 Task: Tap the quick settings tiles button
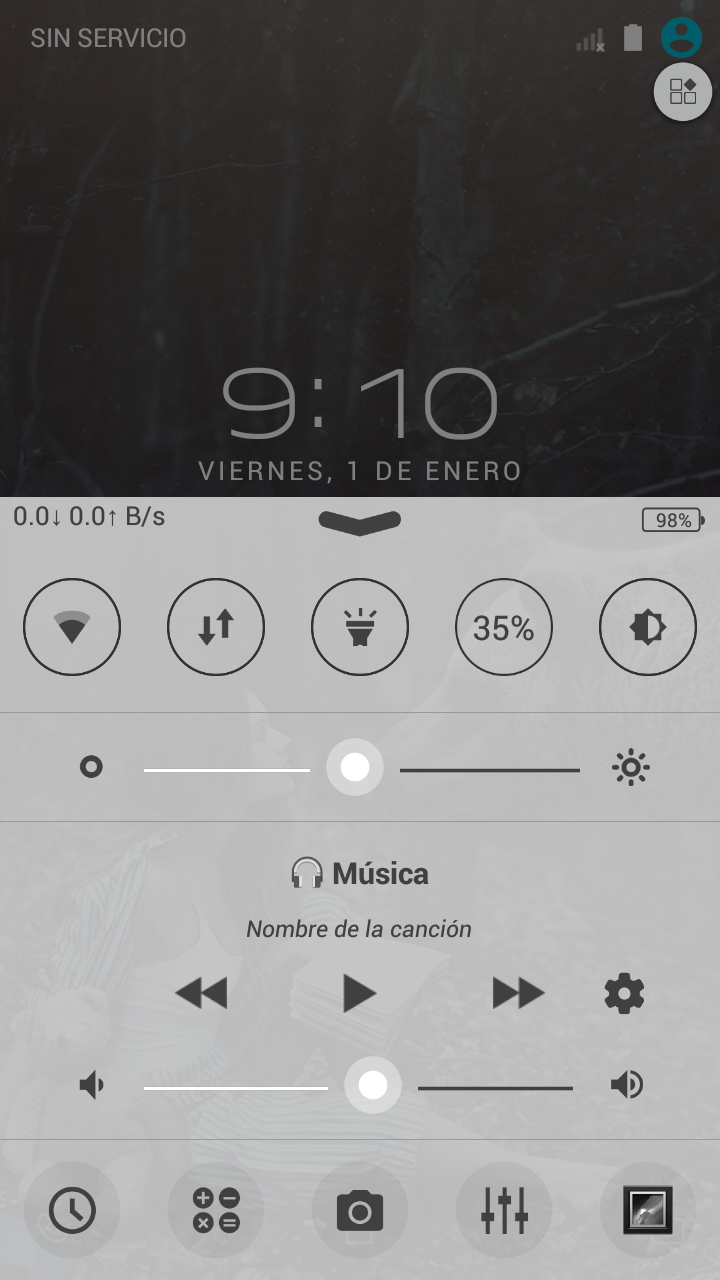point(683,92)
